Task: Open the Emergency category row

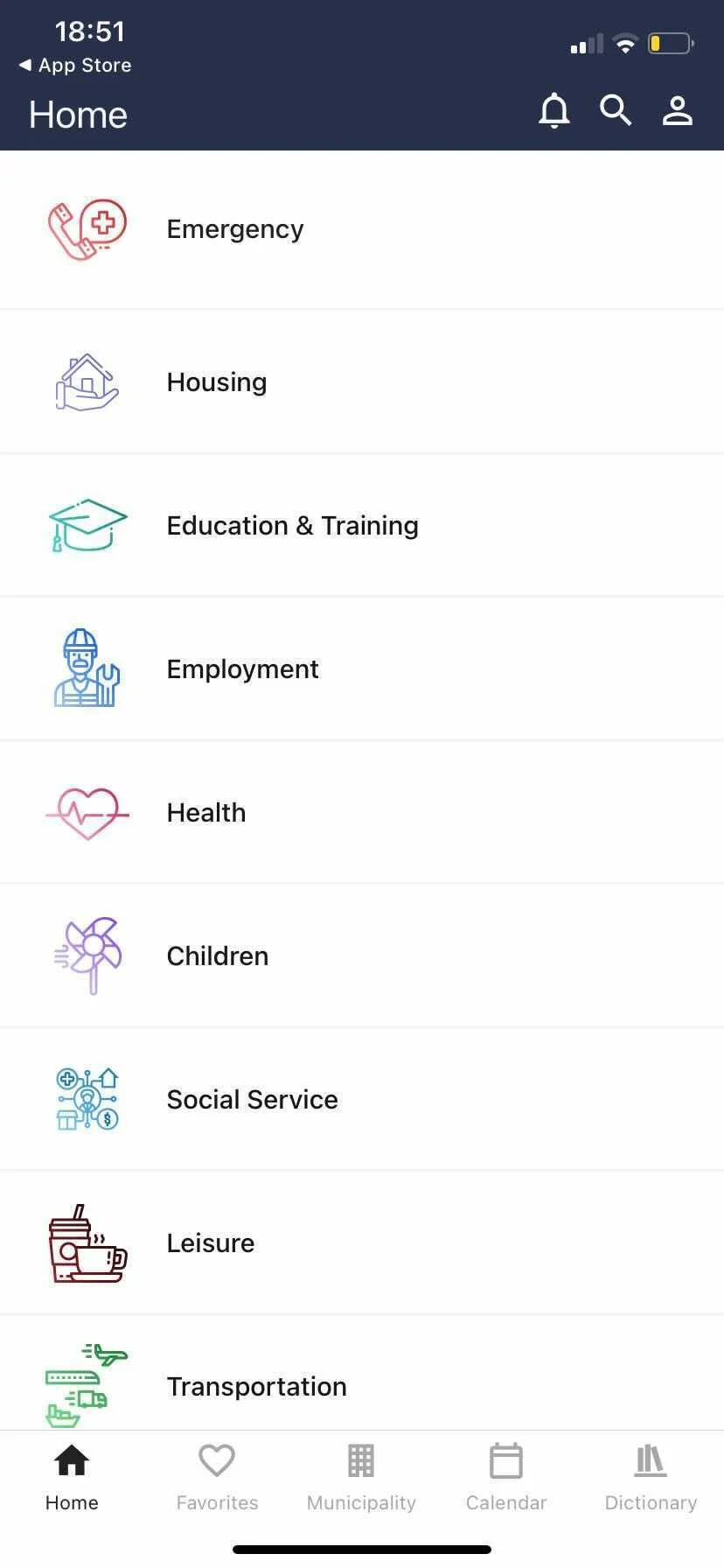Action: point(362,229)
